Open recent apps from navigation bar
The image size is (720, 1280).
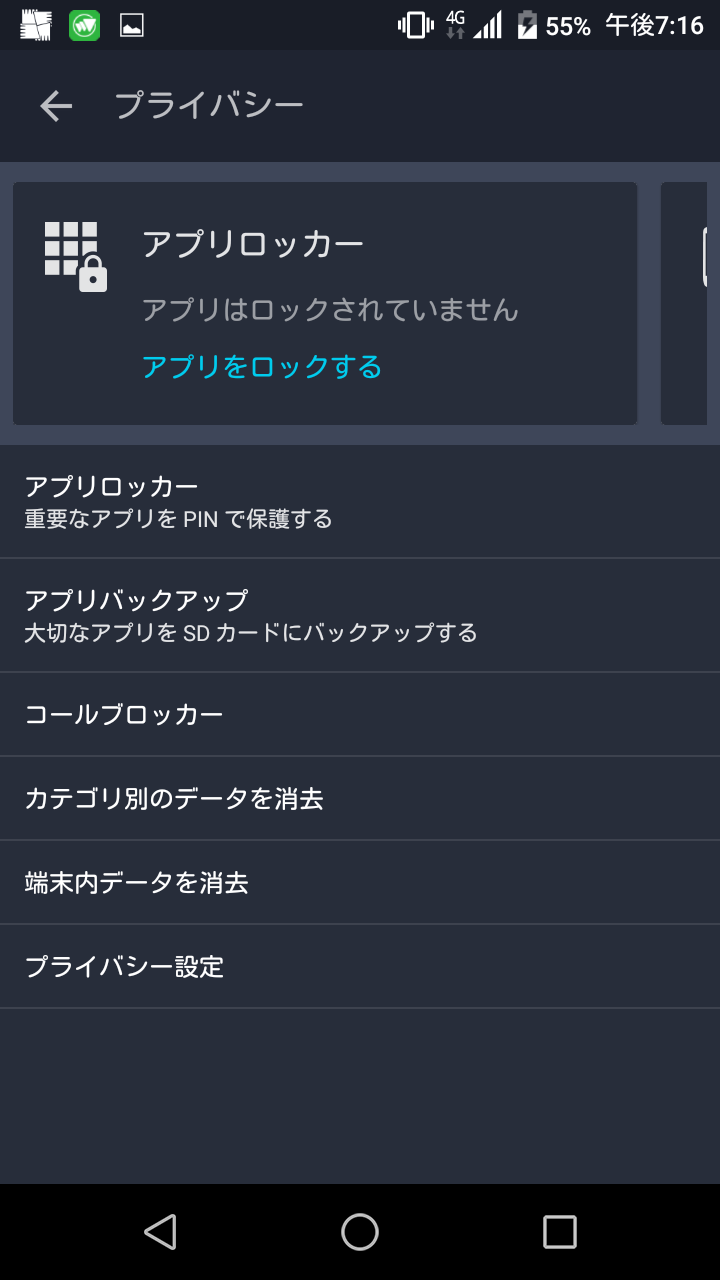point(560,1232)
